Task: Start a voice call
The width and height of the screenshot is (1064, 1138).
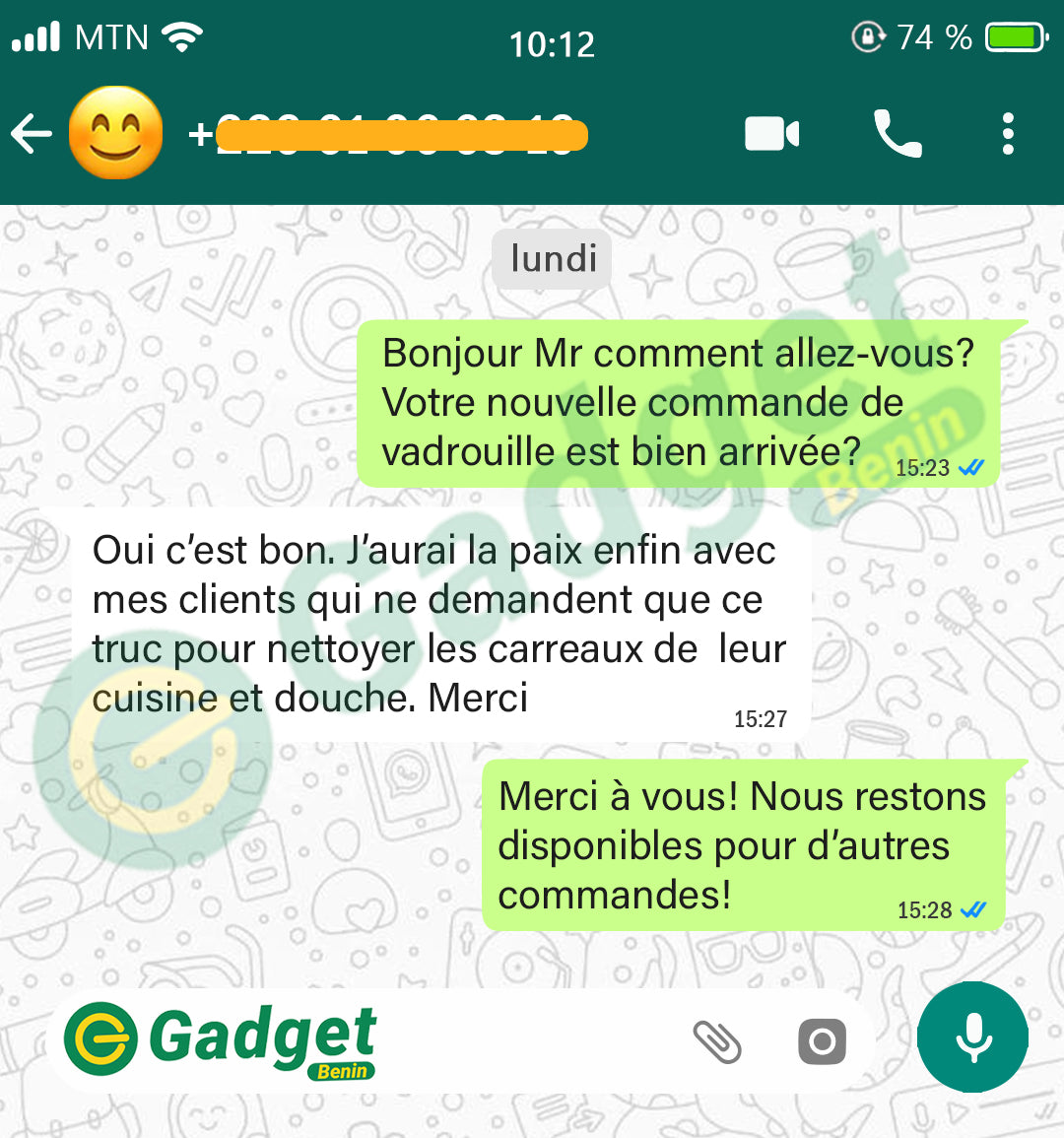Action: (x=897, y=134)
